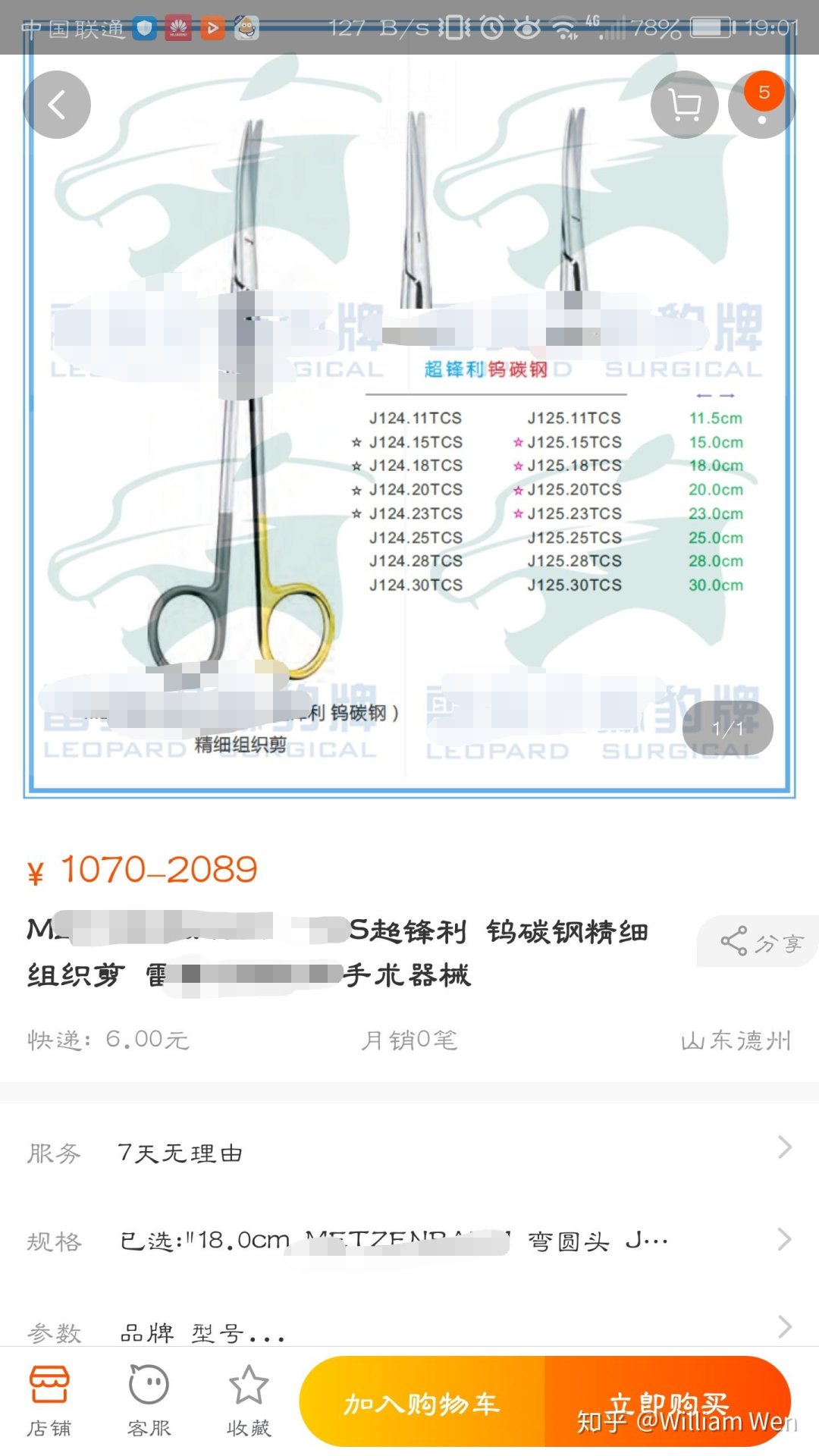
Task: Tap 立即购买 to buy now
Action: point(668,1402)
